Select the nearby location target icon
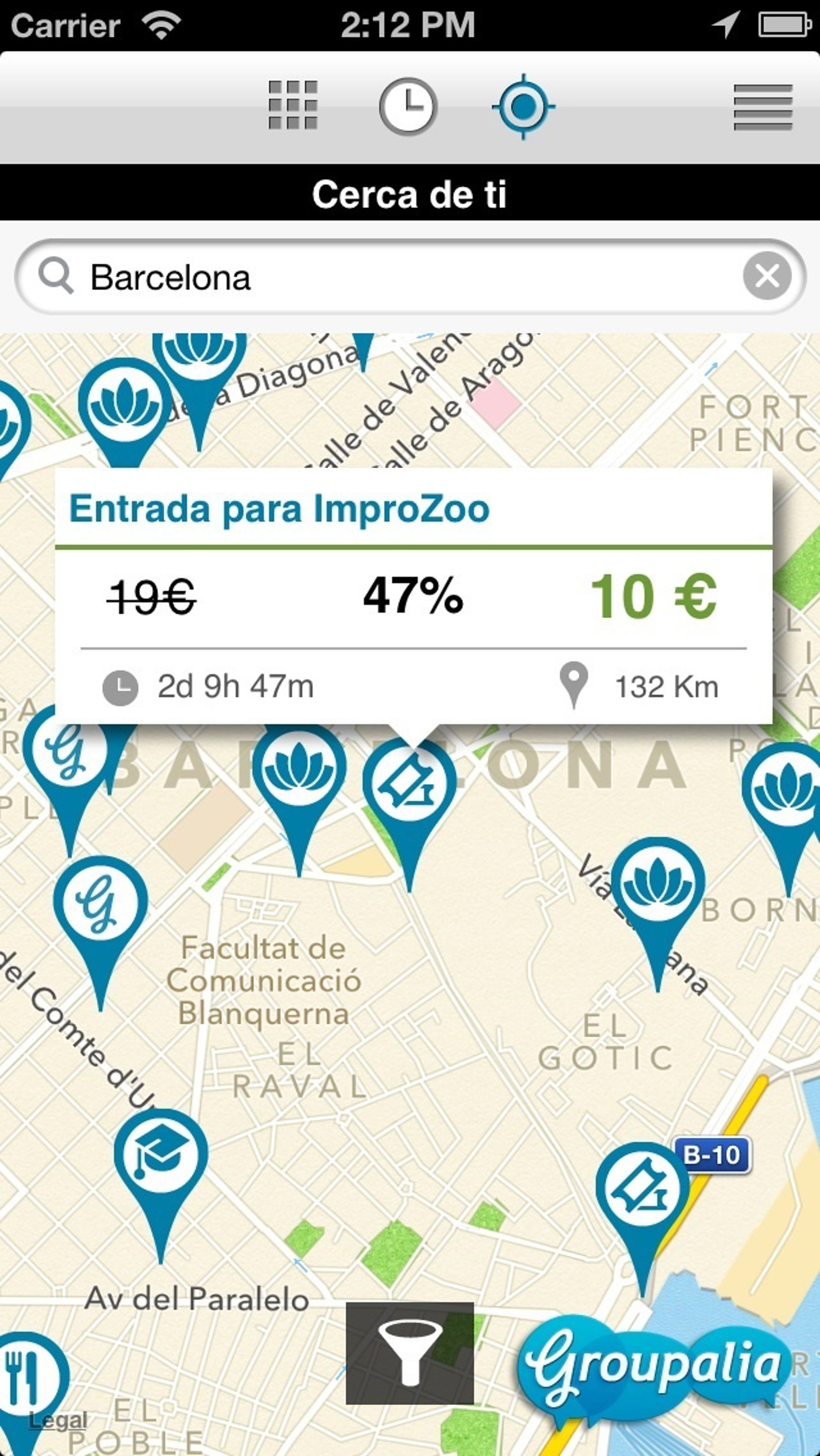The width and height of the screenshot is (820, 1456). (523, 106)
